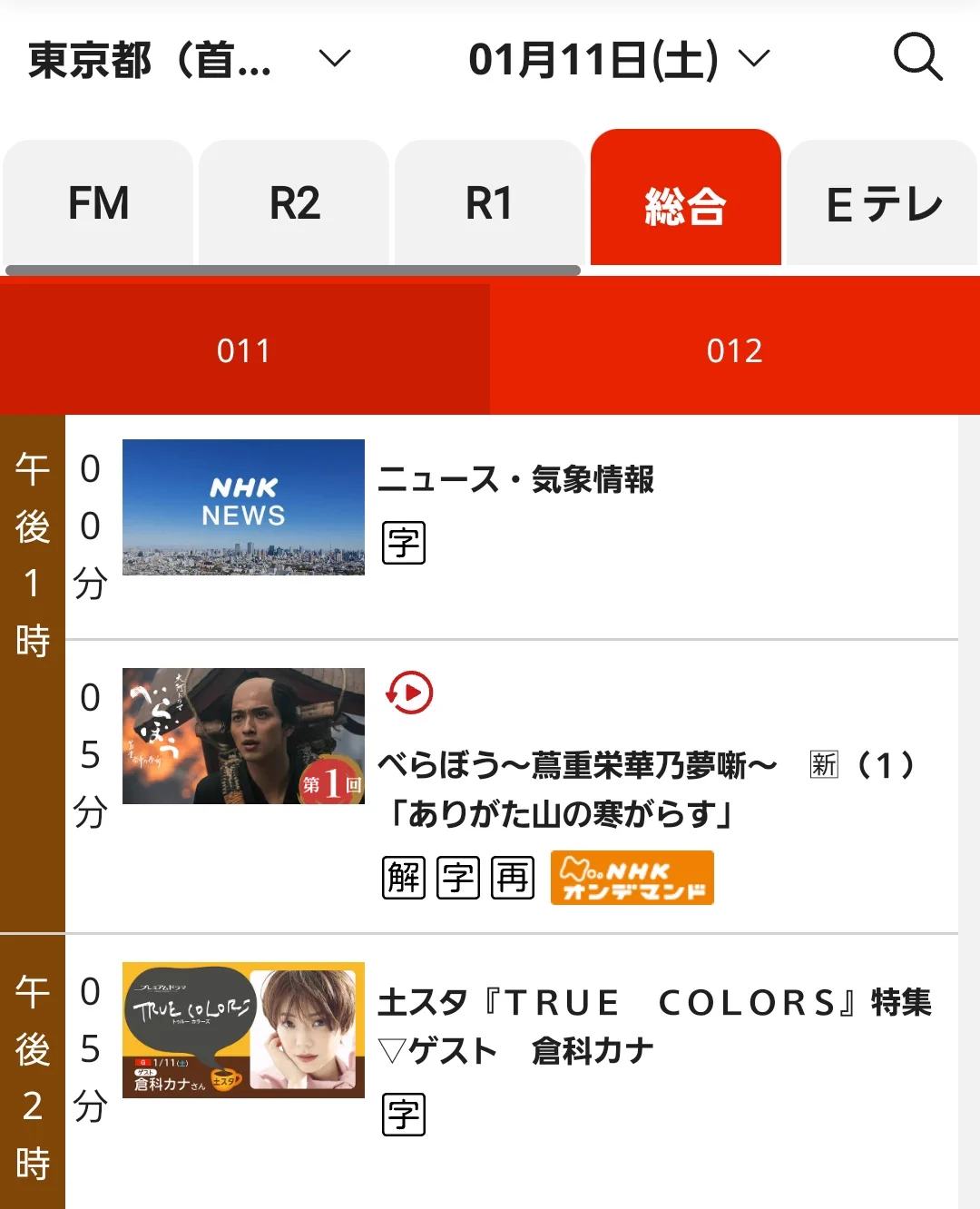The width and height of the screenshot is (980, 1209).
Task: Open the 01月11日(土) date picker
Action: (x=619, y=60)
